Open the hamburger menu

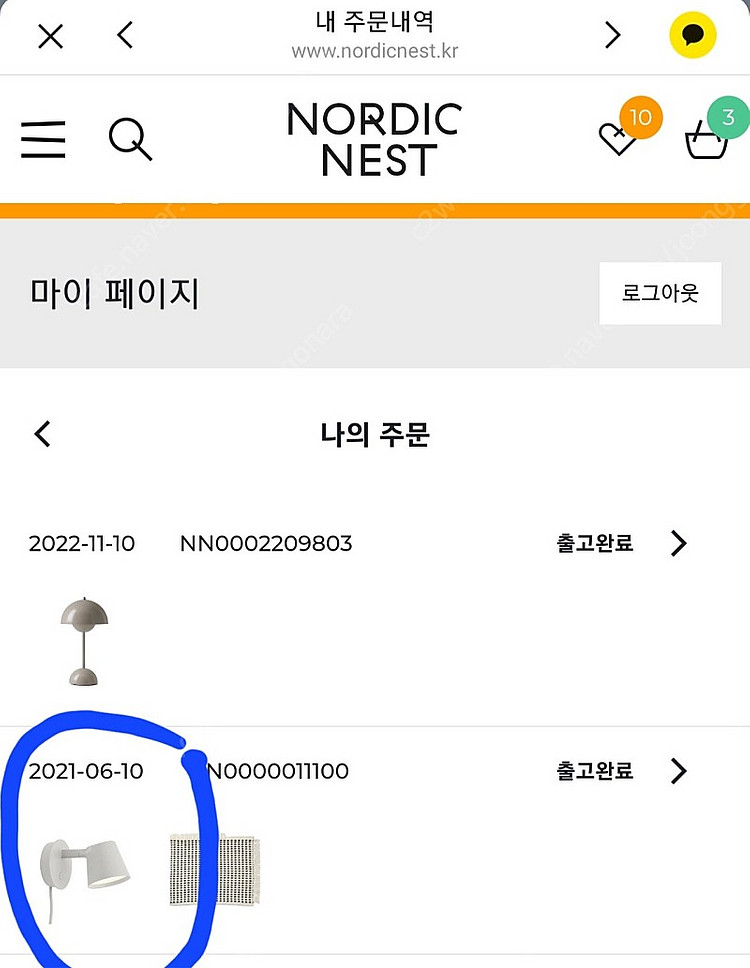[x=43, y=139]
